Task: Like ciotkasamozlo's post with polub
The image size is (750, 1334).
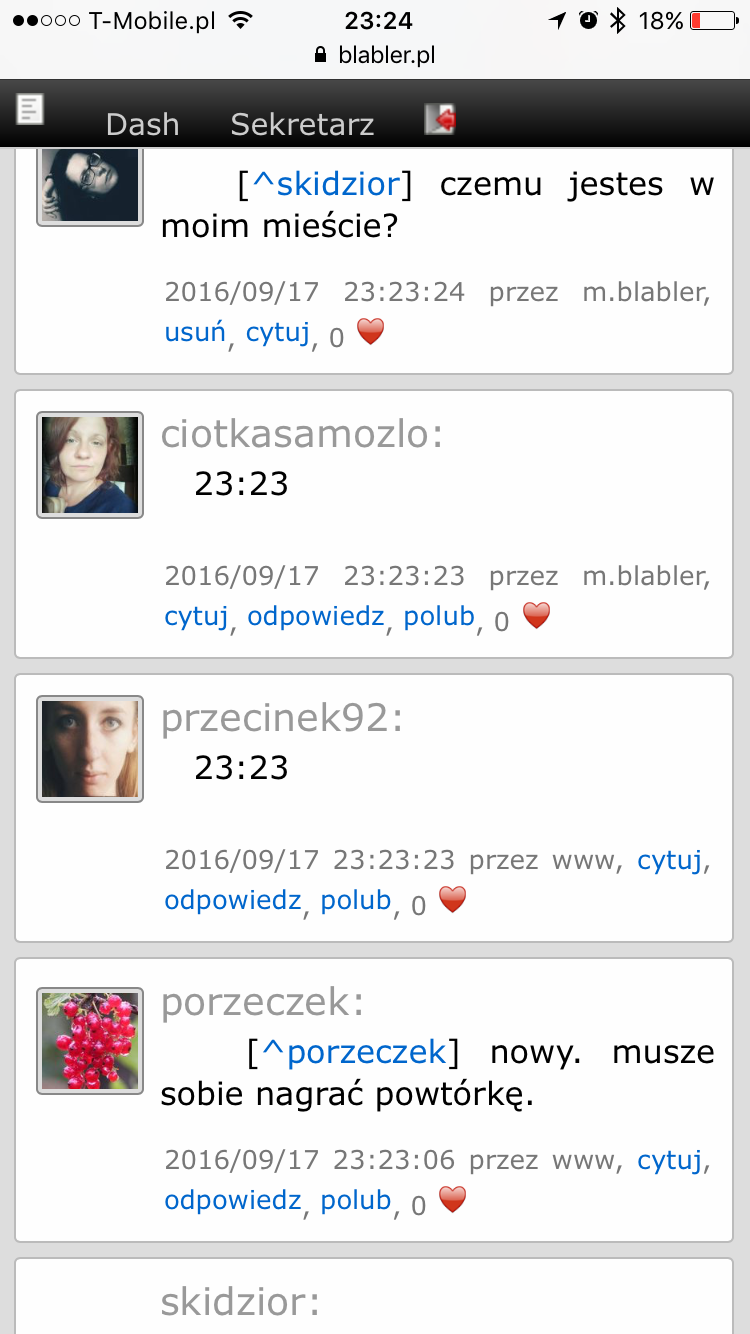Action: (x=439, y=616)
